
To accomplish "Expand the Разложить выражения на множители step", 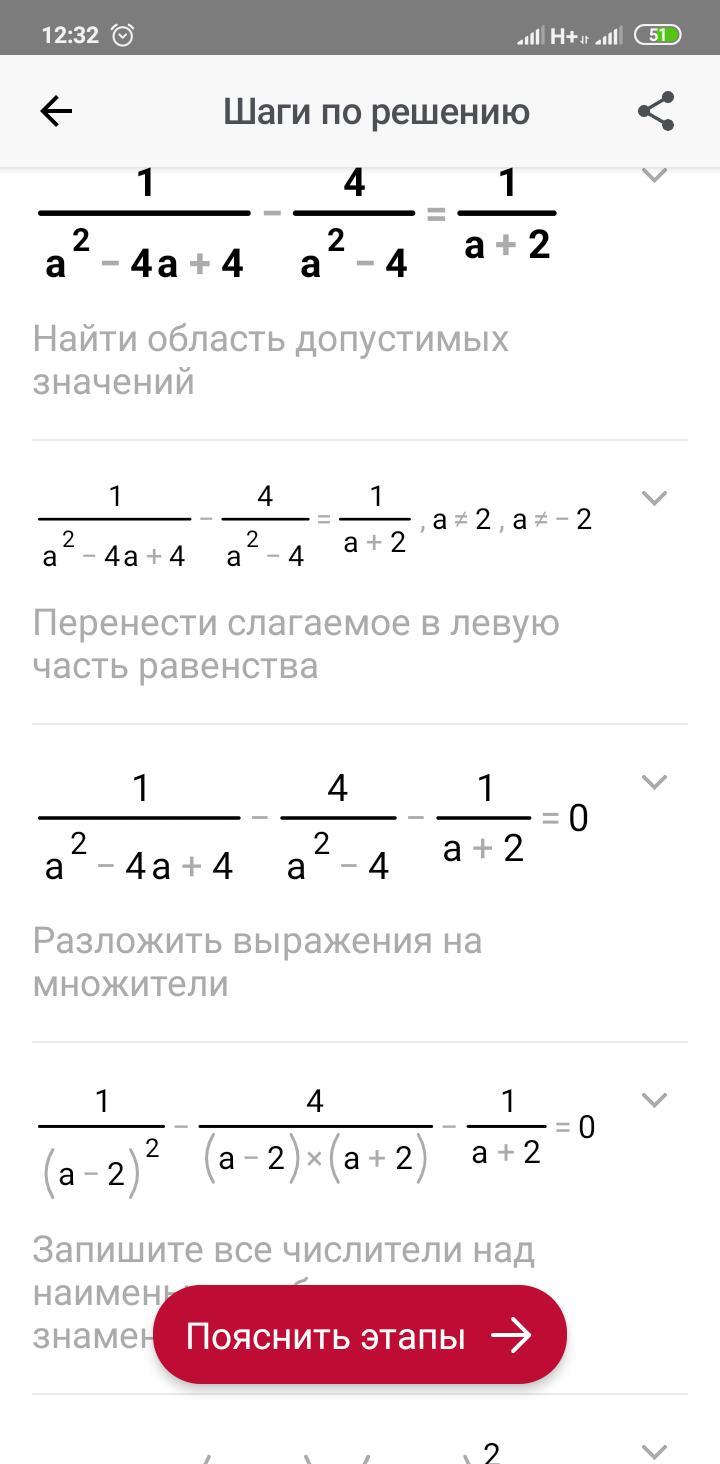I will pyautogui.click(x=653, y=782).
